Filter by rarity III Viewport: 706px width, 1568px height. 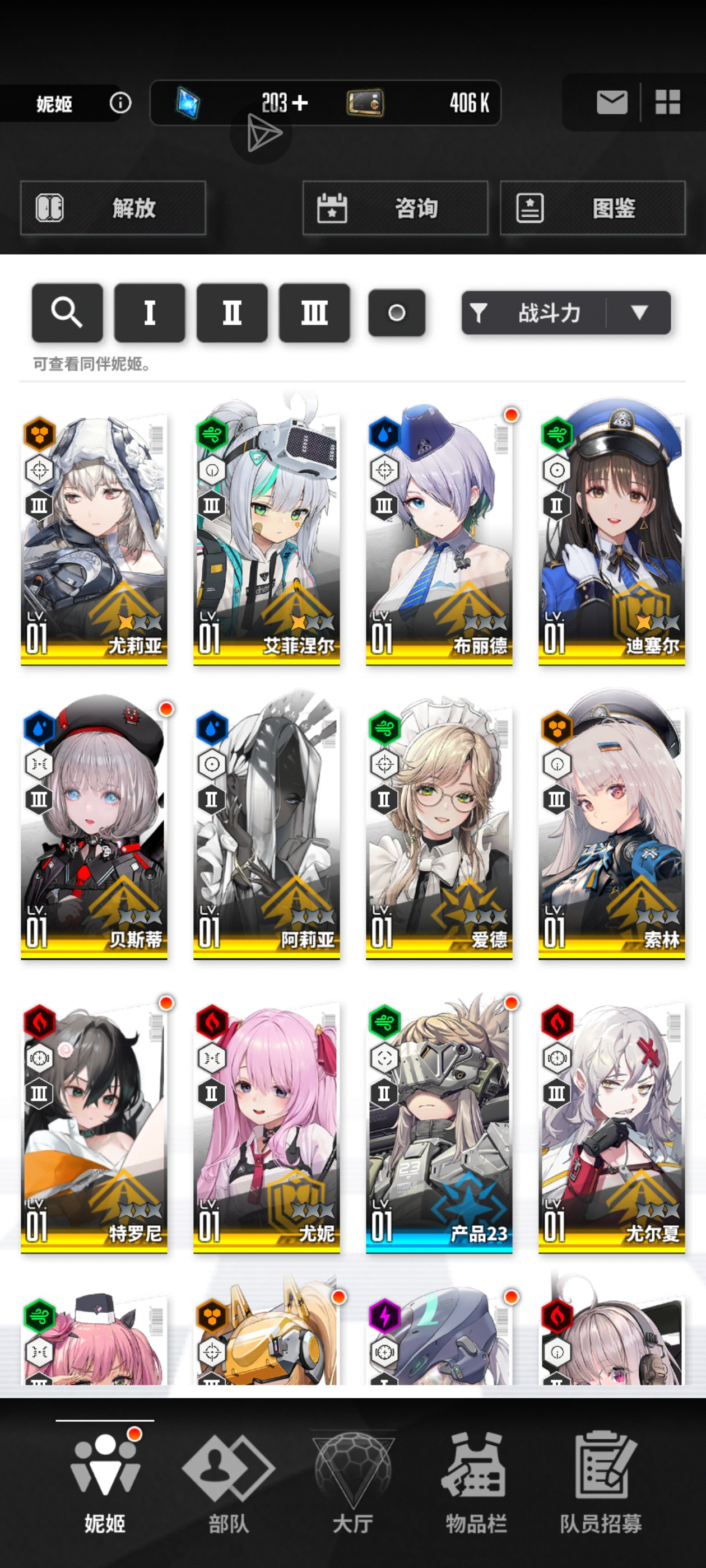click(x=314, y=313)
